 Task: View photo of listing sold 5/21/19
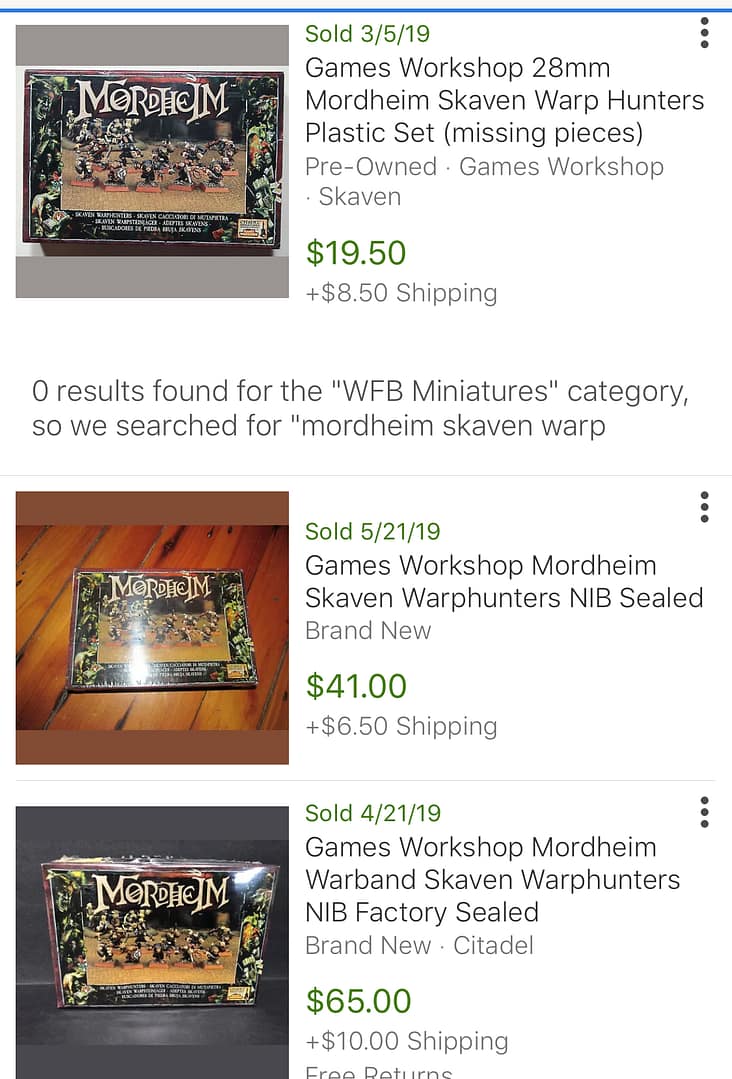(152, 627)
